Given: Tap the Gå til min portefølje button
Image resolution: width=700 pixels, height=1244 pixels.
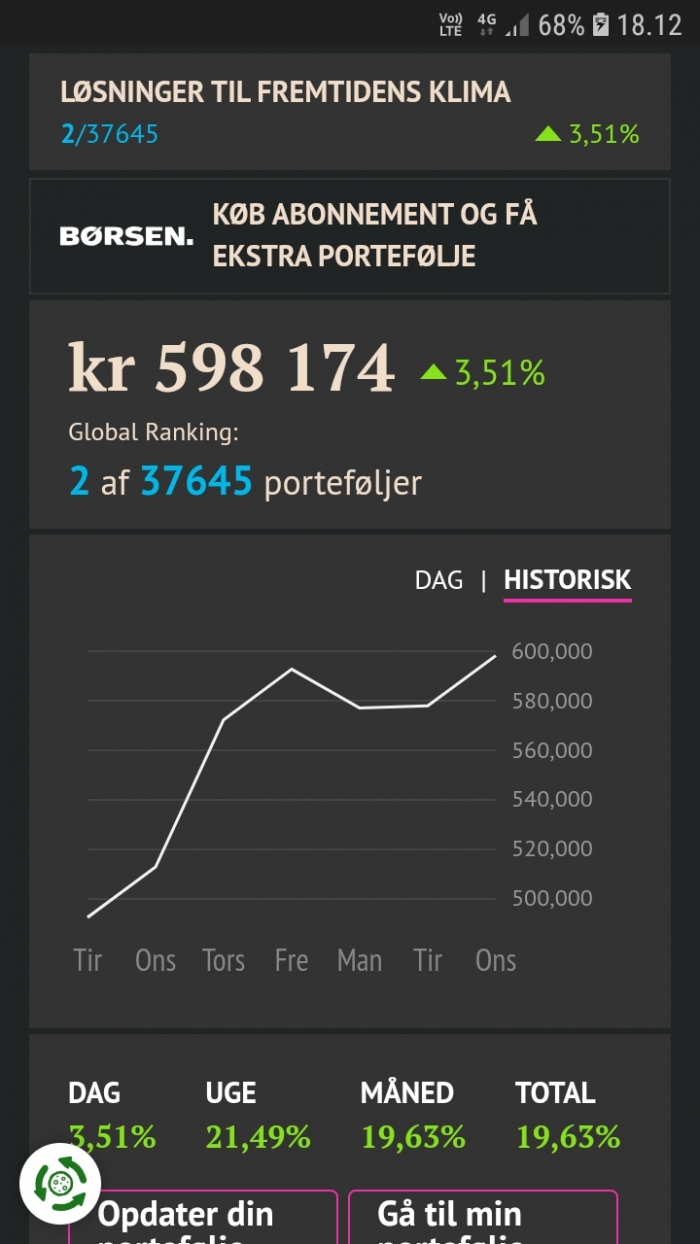Looking at the screenshot, I should [483, 1217].
